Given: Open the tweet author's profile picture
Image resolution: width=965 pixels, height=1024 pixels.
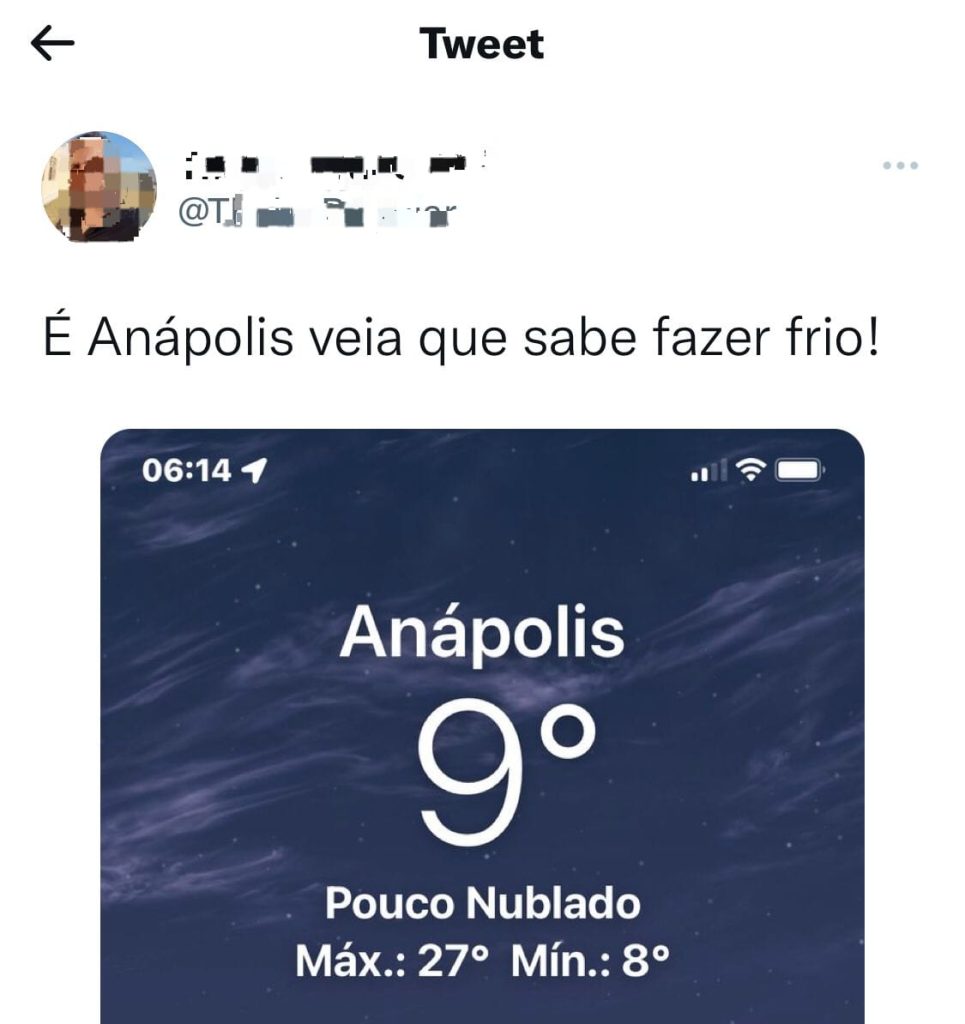Looking at the screenshot, I should click(x=99, y=187).
